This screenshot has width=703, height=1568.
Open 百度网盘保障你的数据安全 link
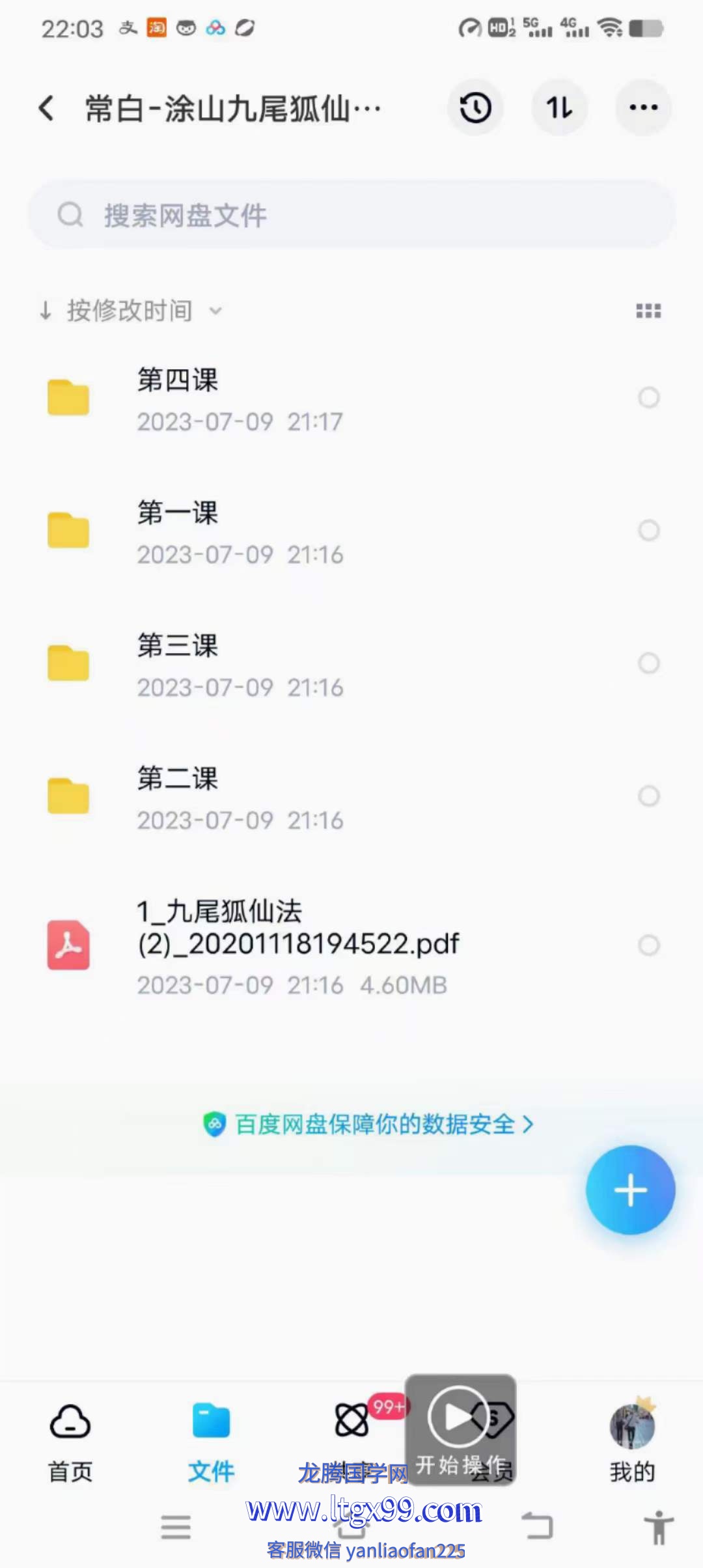tap(368, 1124)
